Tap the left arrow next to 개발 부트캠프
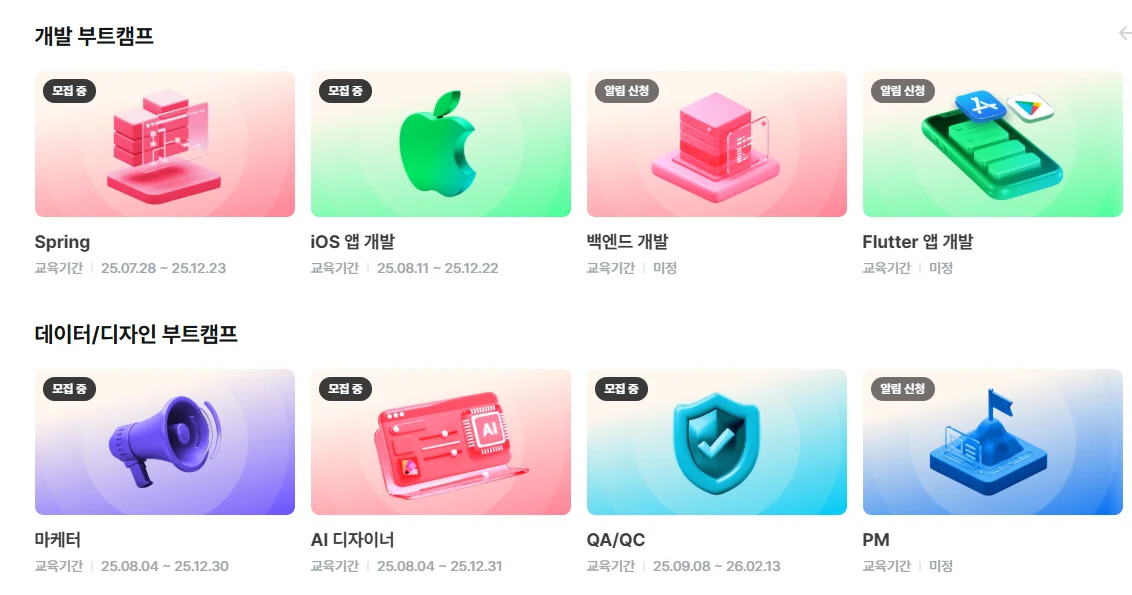Image resolution: width=1132 pixels, height=595 pixels. coord(1125,34)
